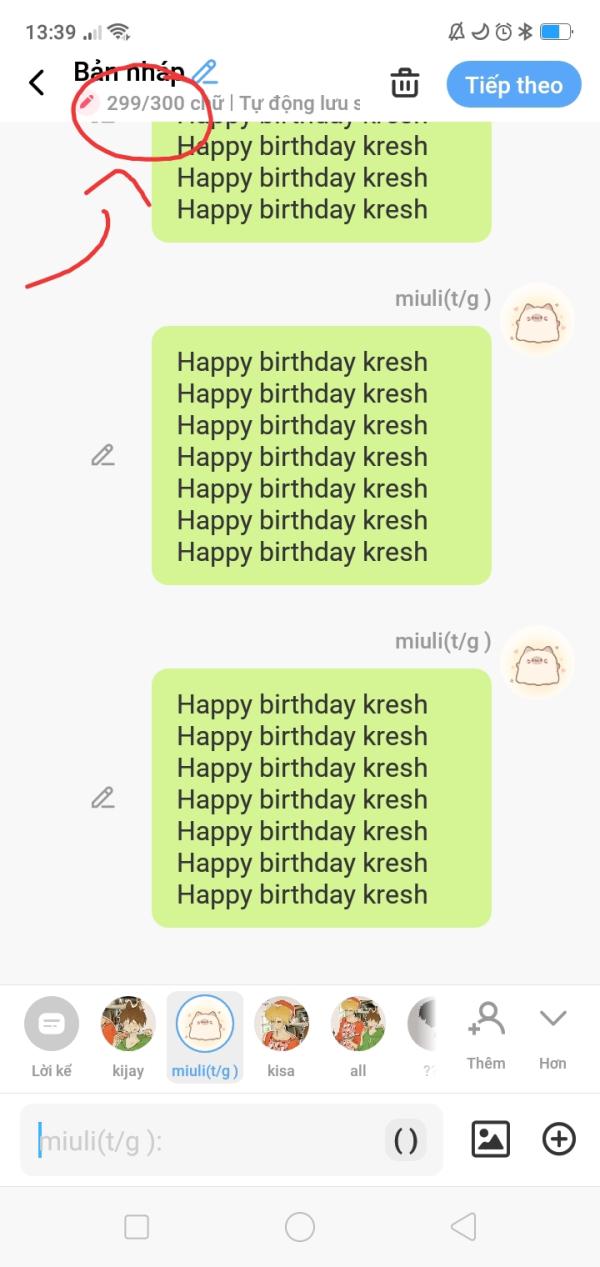
Task: Choose character all
Action: 358,1037
